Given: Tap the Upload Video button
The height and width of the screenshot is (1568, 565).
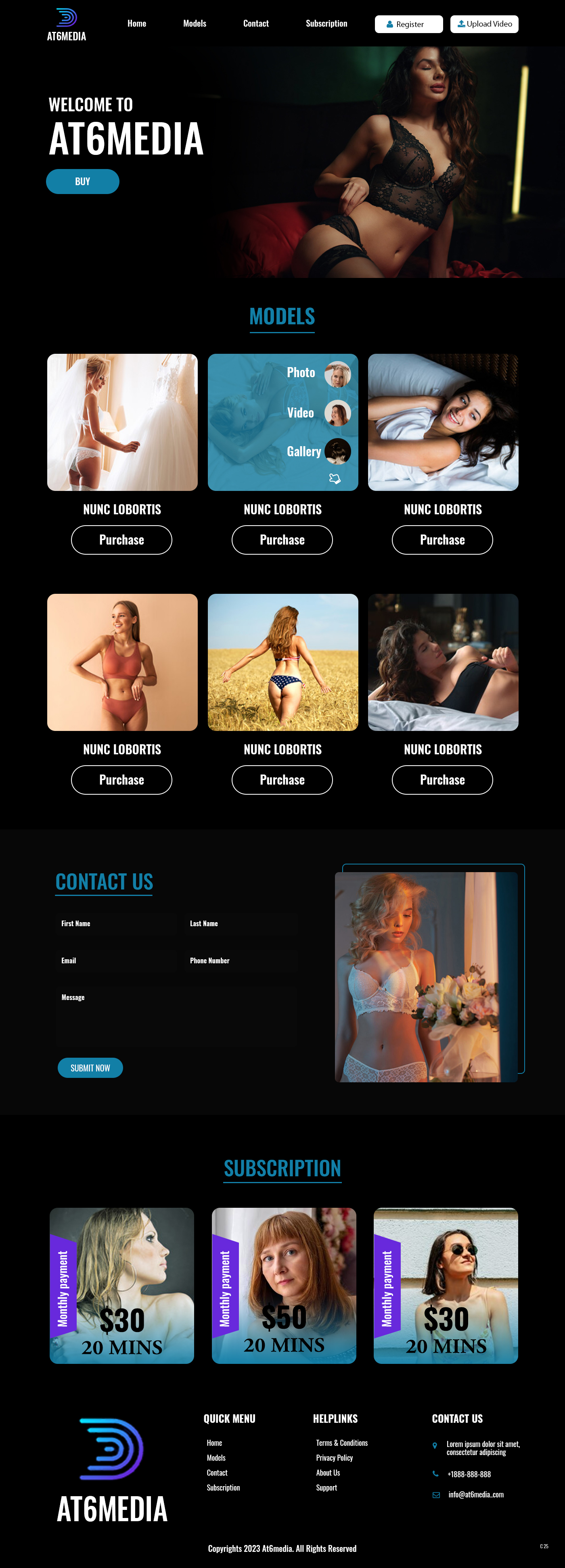Looking at the screenshot, I should click(x=484, y=24).
